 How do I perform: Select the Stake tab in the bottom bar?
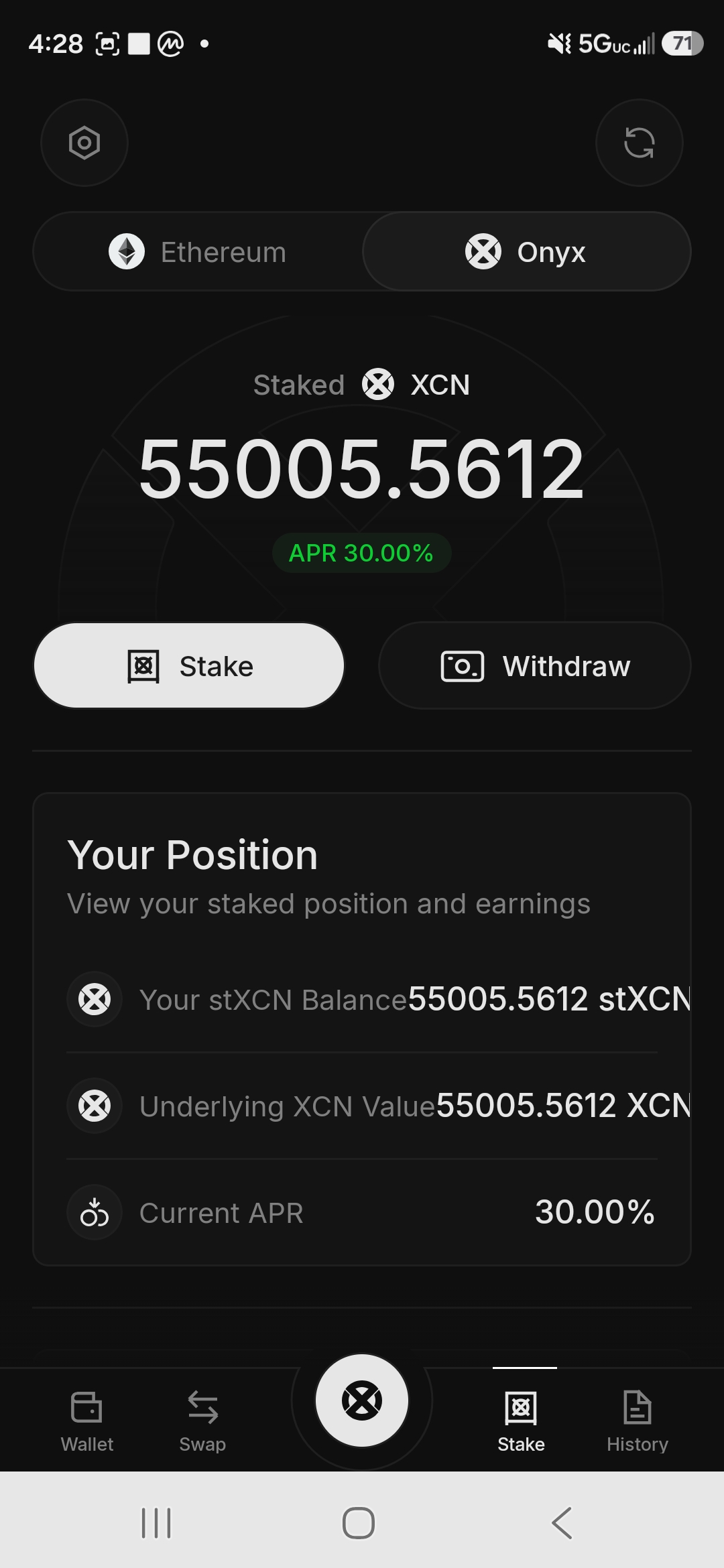point(522,1421)
